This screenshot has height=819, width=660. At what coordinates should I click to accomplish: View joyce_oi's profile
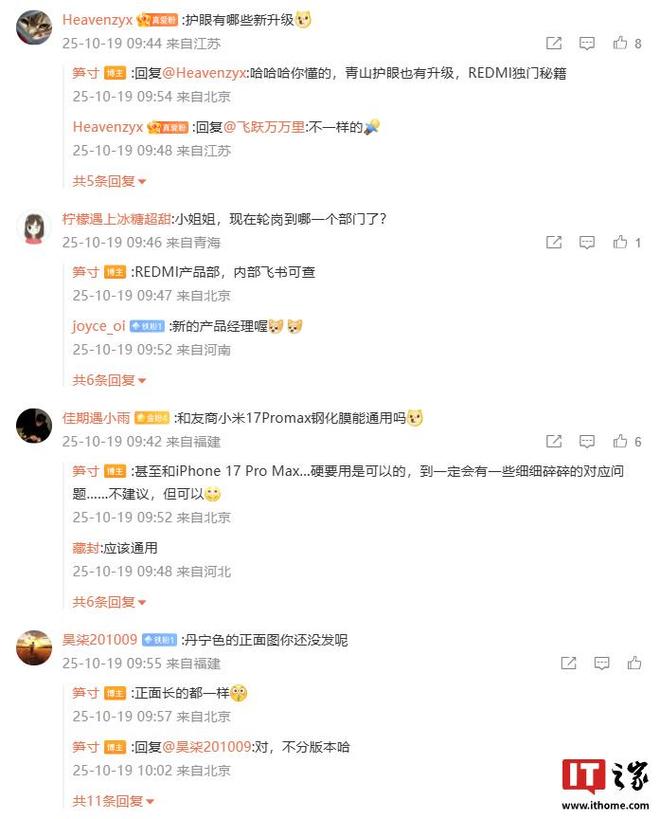[97, 326]
